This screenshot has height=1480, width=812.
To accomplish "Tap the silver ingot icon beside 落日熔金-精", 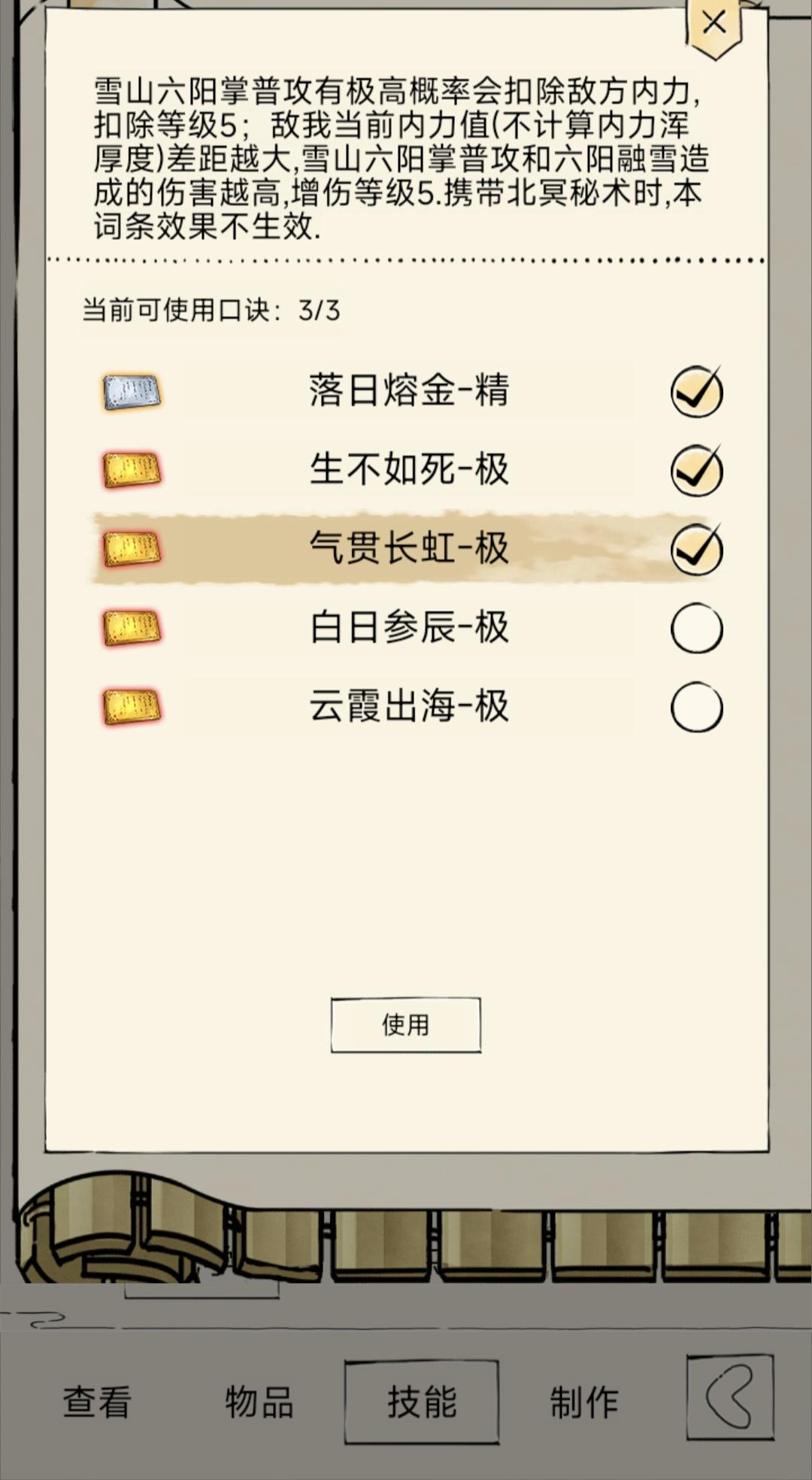I will (132, 392).
